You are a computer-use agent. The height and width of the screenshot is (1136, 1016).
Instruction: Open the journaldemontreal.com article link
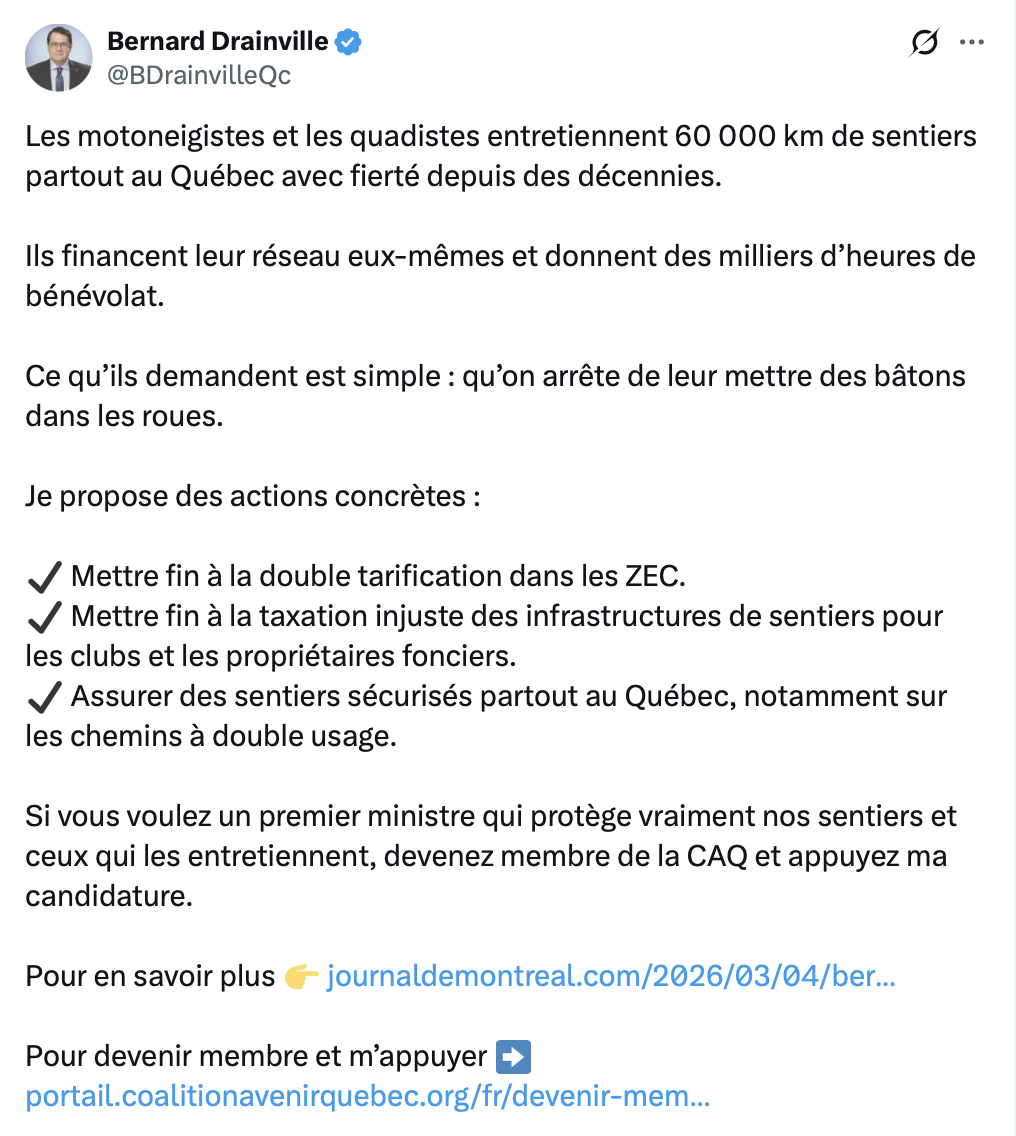coord(611,976)
